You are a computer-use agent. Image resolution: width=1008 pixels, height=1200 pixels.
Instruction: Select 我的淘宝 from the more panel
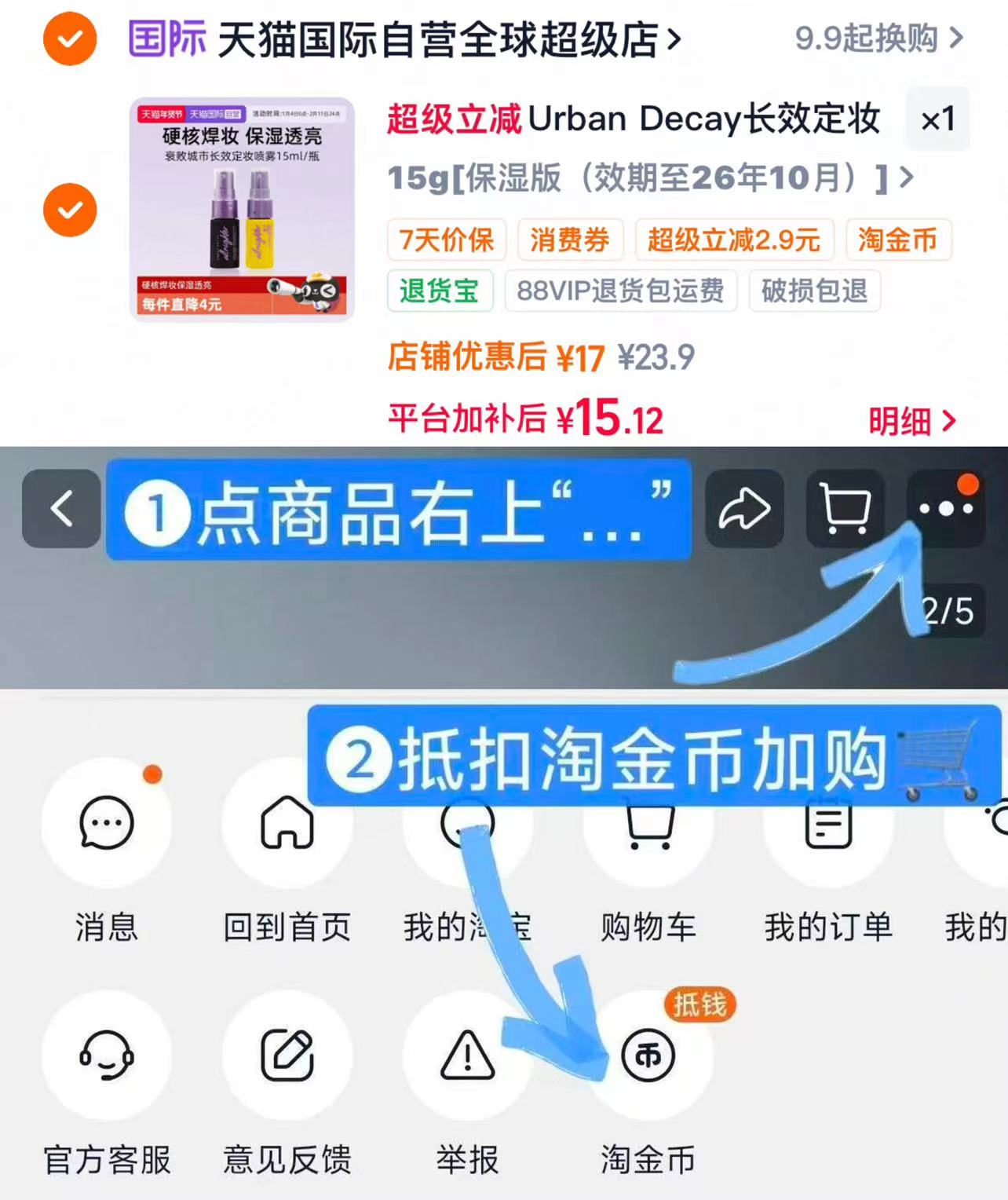468,822
